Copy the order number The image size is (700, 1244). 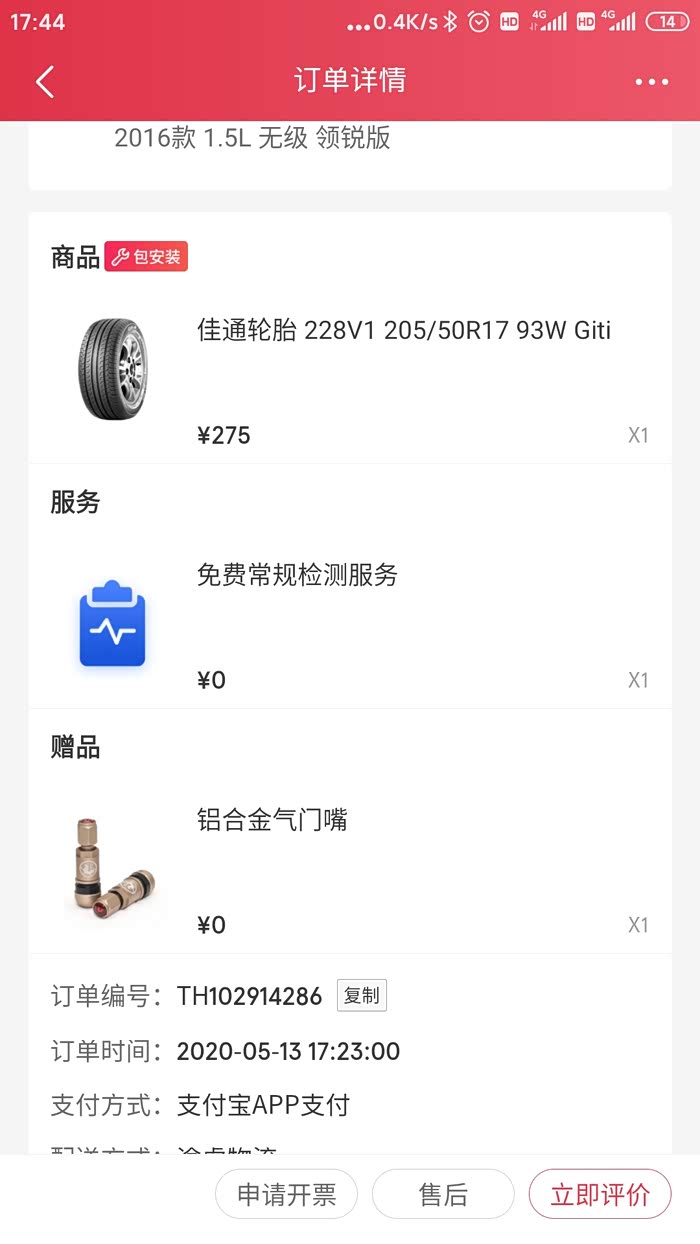pos(361,996)
